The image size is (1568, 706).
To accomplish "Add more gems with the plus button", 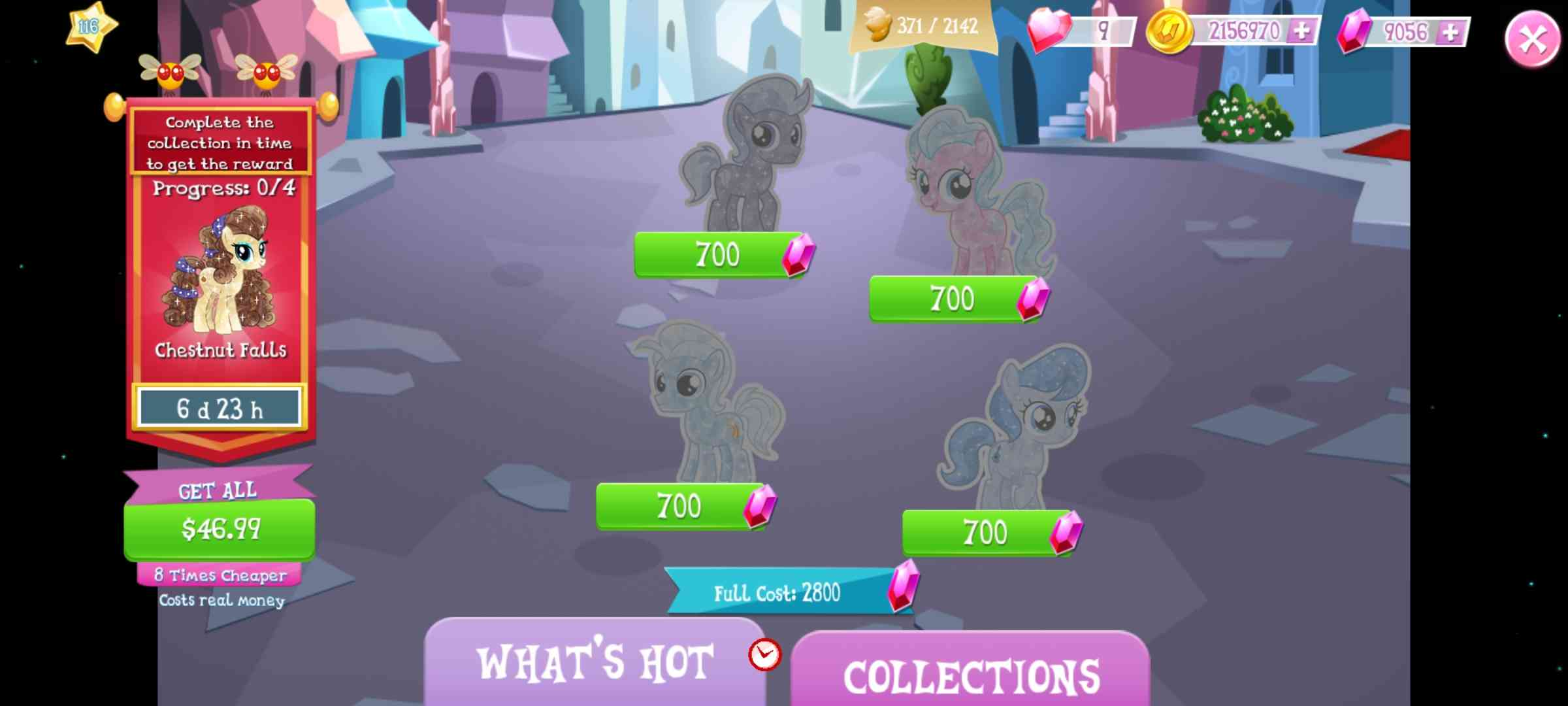I will click(1450, 32).
